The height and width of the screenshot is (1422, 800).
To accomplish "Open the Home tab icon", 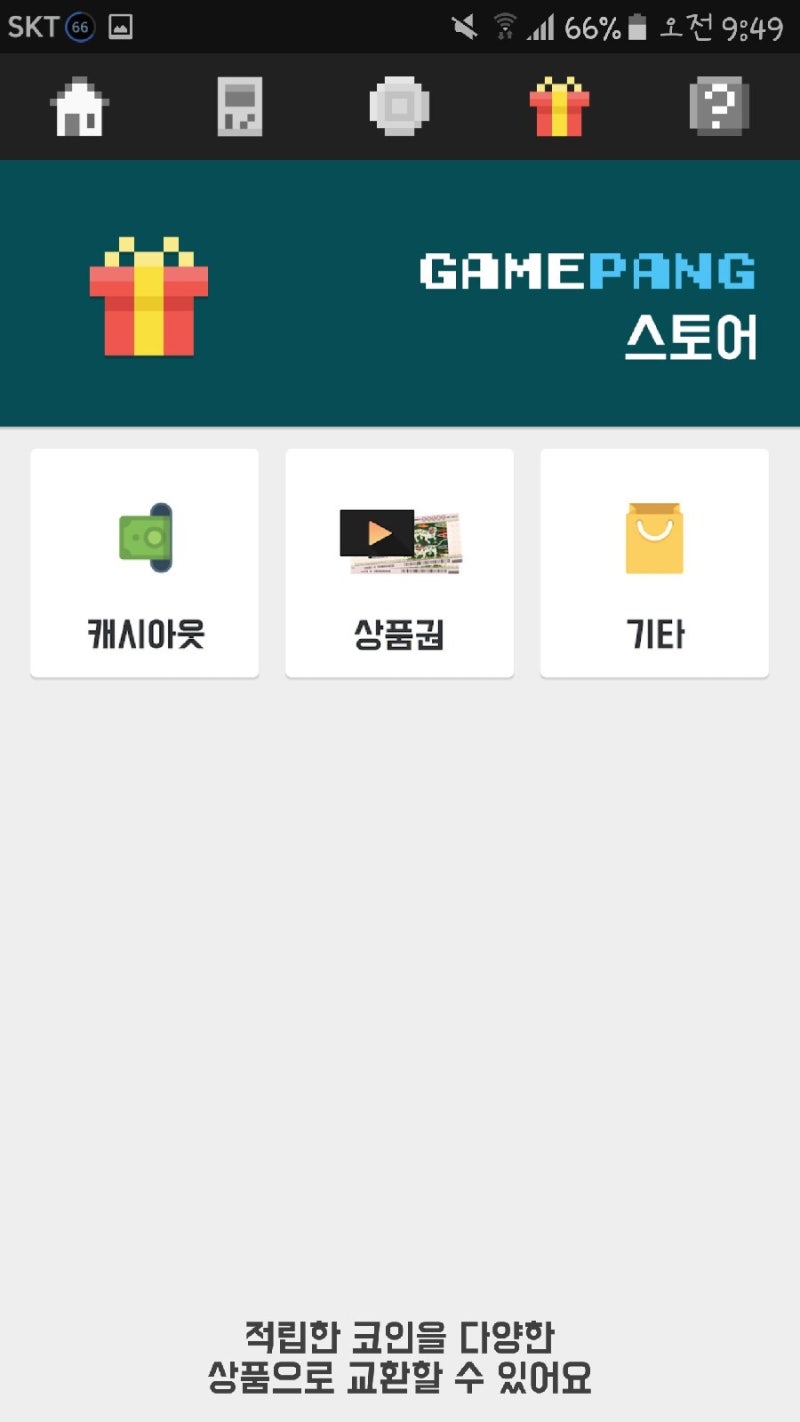I will pos(81,106).
